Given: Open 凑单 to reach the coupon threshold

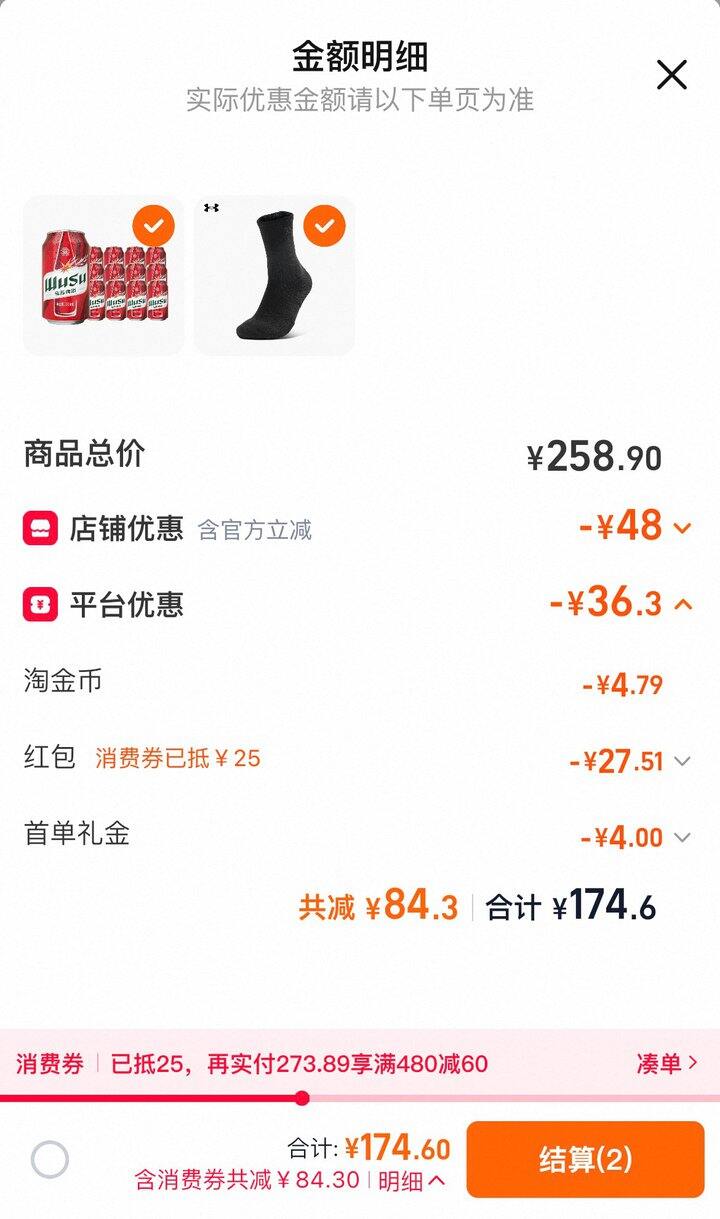Looking at the screenshot, I should point(667,1063).
